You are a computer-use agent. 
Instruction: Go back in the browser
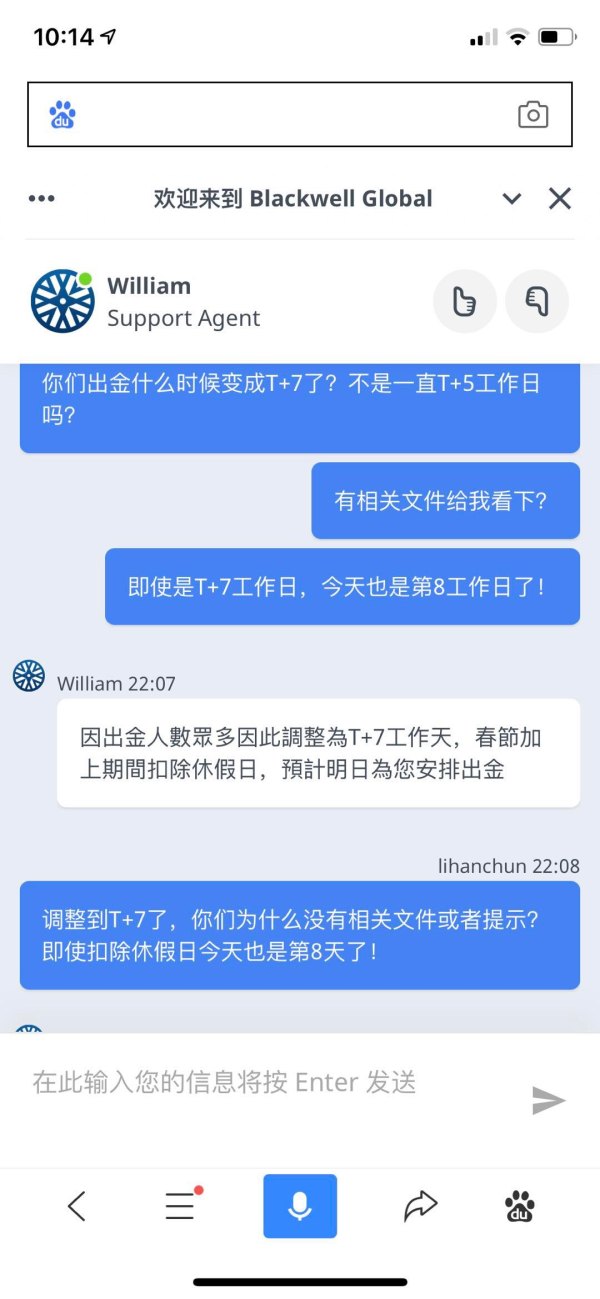[x=76, y=1206]
